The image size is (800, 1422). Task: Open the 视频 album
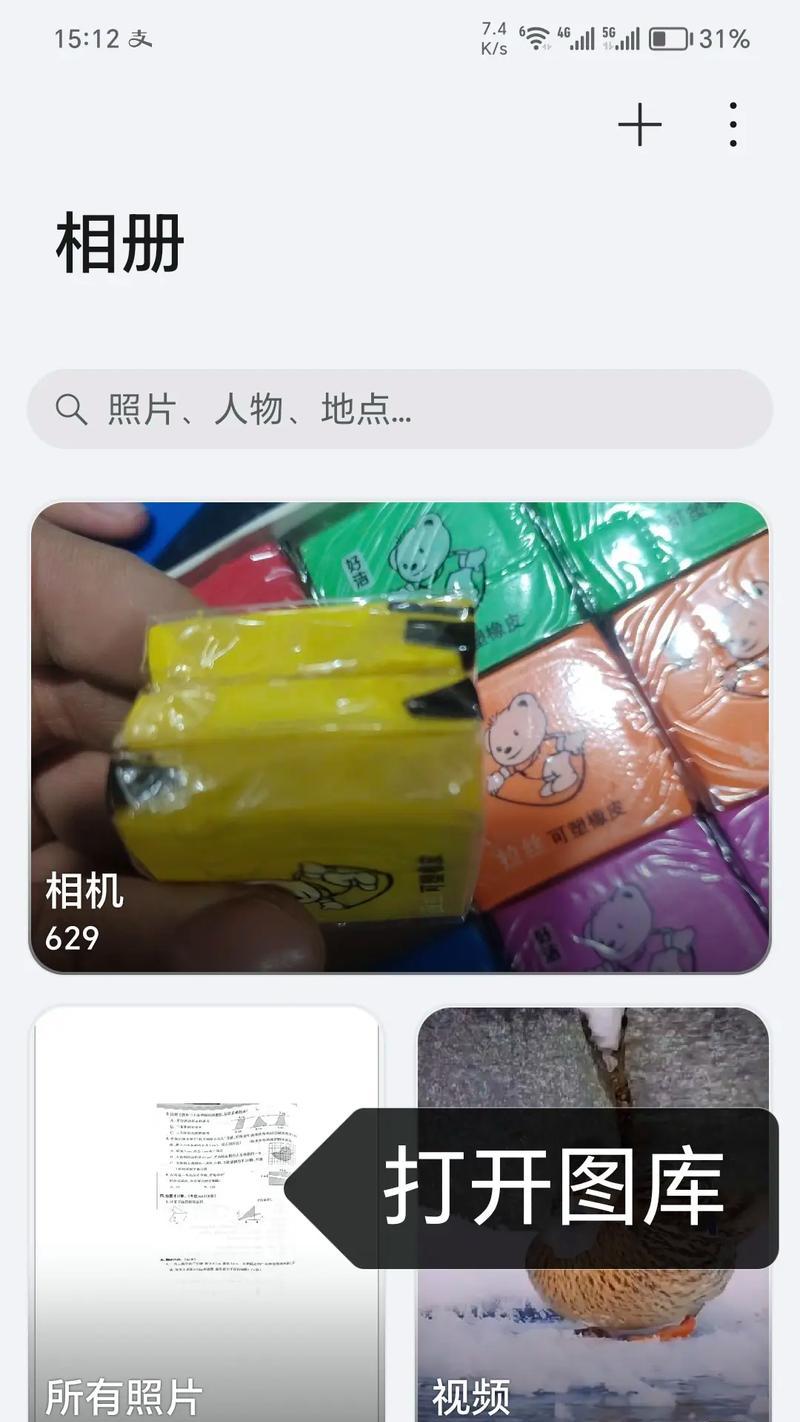click(593, 1214)
